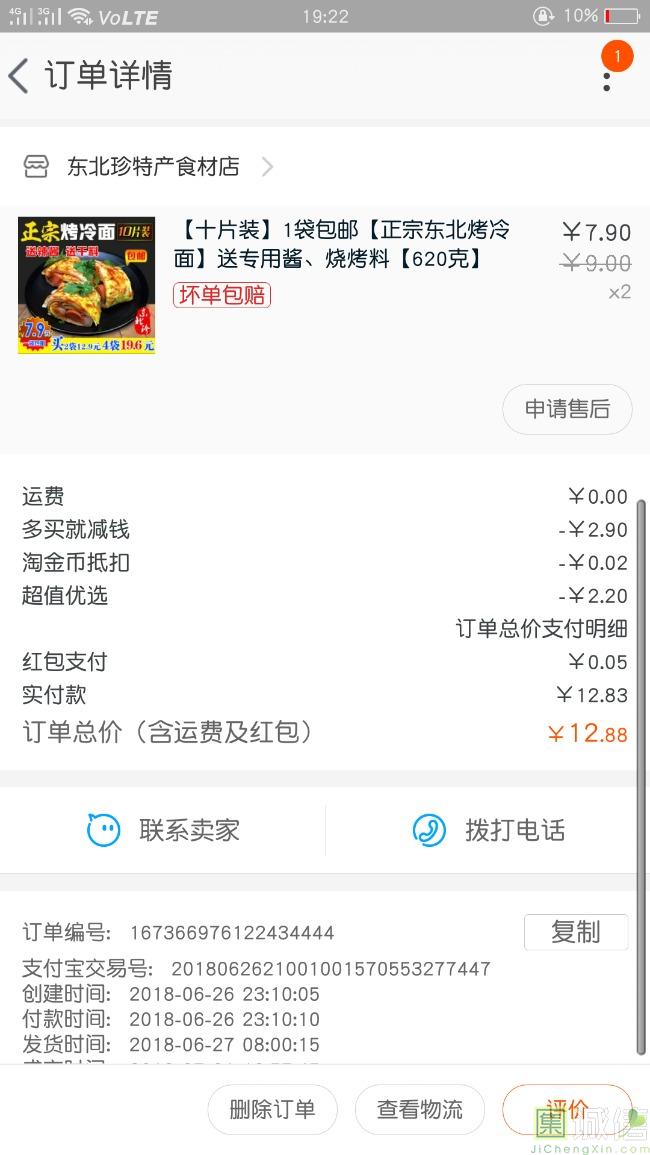Copy the order number with 复制
The image size is (650, 1155).
click(576, 932)
